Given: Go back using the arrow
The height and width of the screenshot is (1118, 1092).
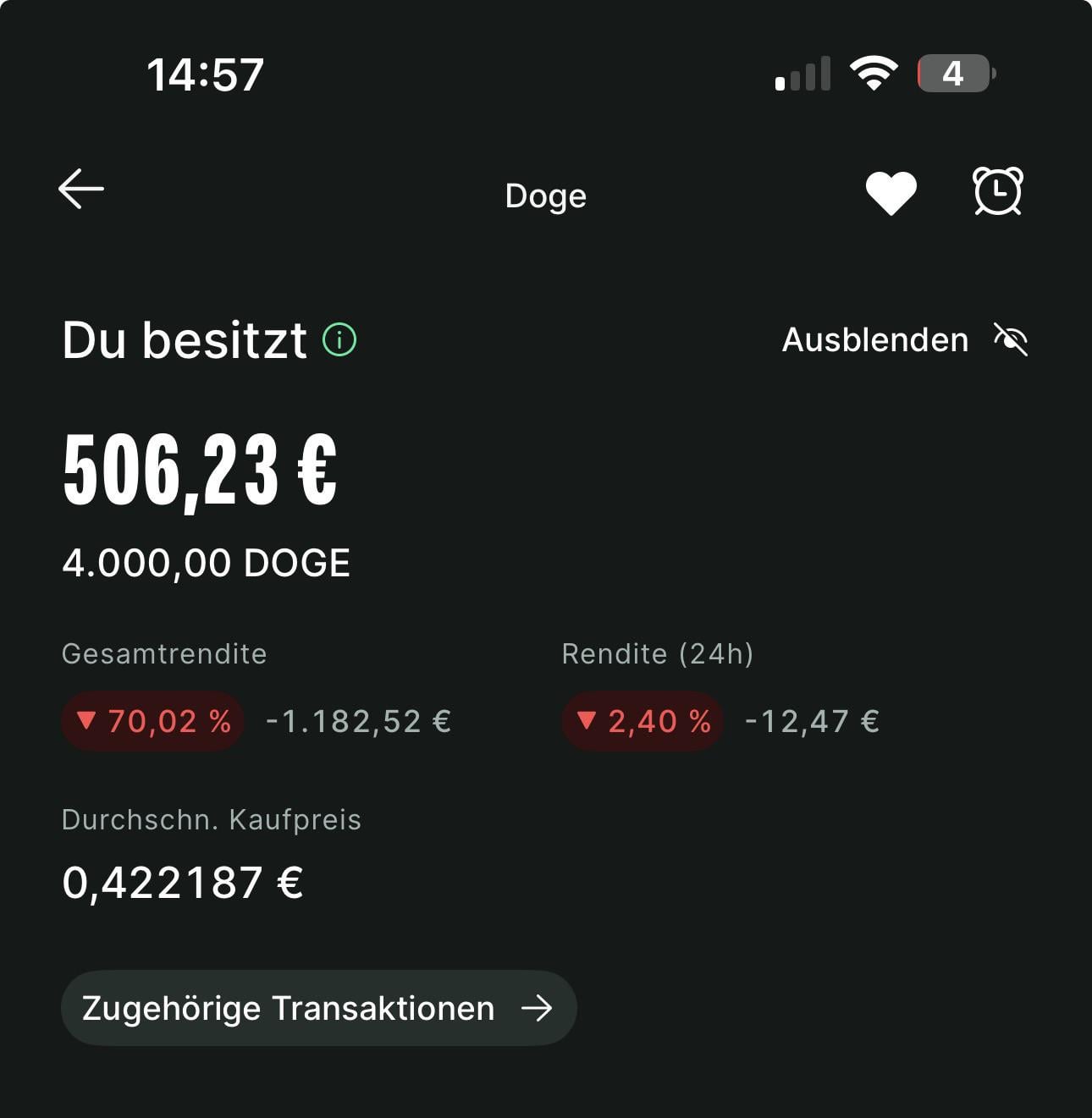Looking at the screenshot, I should [81, 188].
